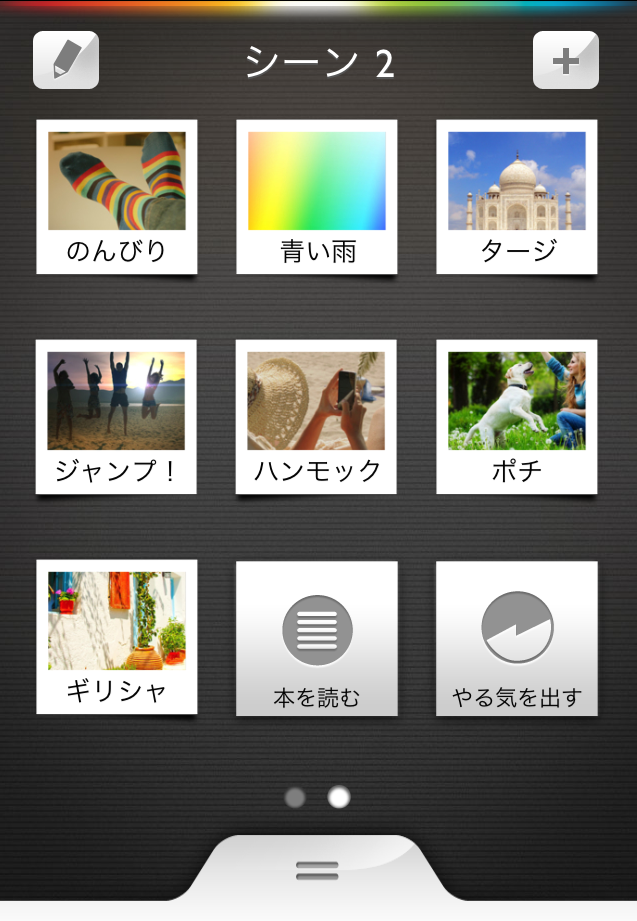Image resolution: width=637 pixels, height=921 pixels.
Task: Choose the タージ scene tile
Action: click(x=516, y=197)
